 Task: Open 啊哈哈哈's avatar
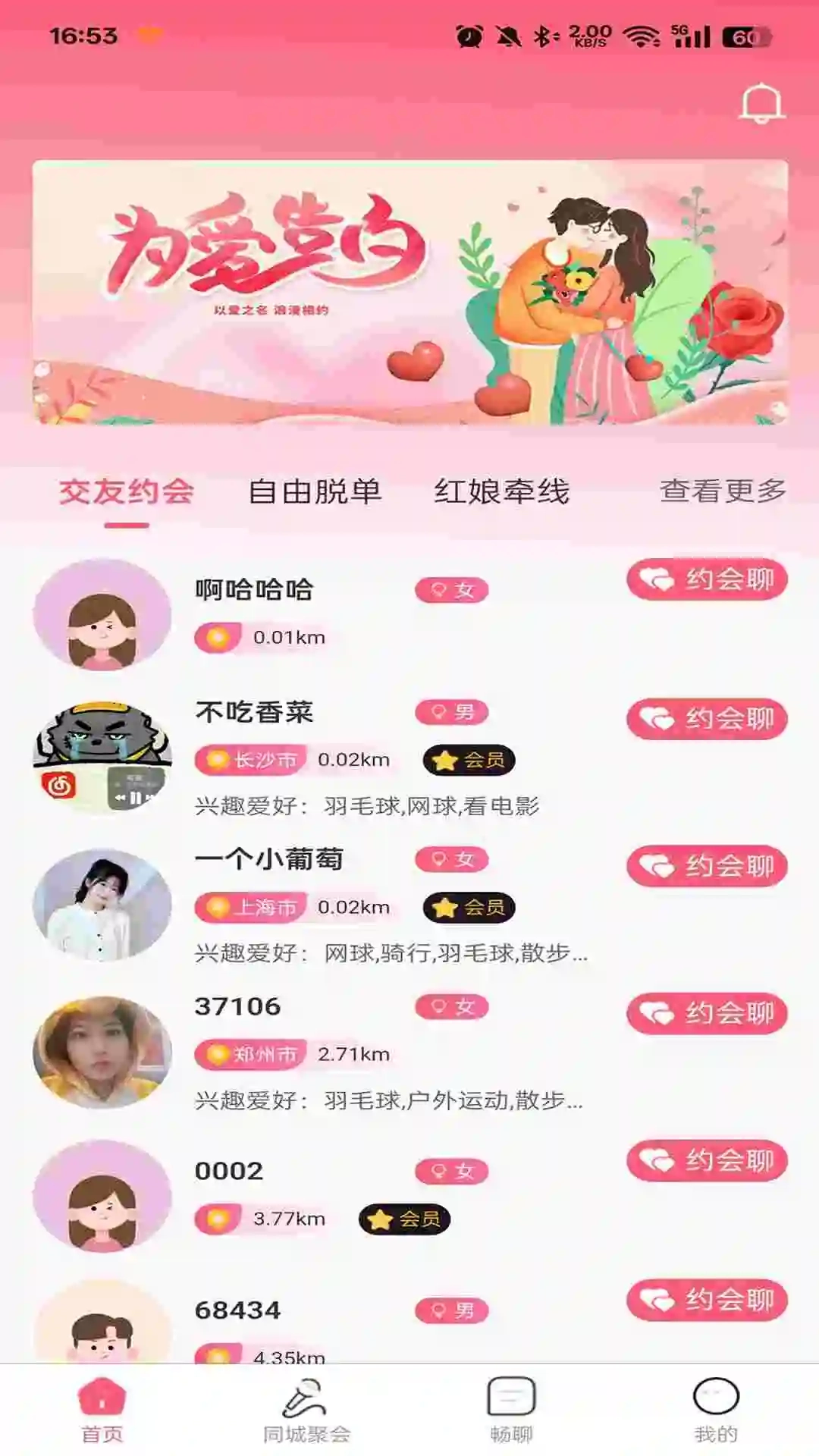click(x=102, y=615)
